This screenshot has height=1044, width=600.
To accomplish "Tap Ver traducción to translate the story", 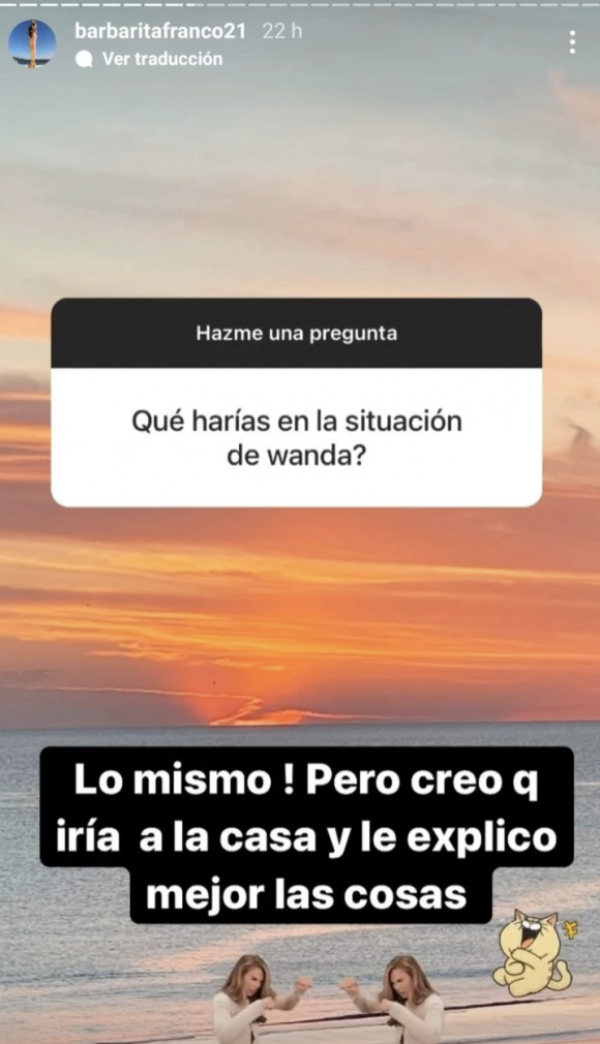I will click(161, 59).
